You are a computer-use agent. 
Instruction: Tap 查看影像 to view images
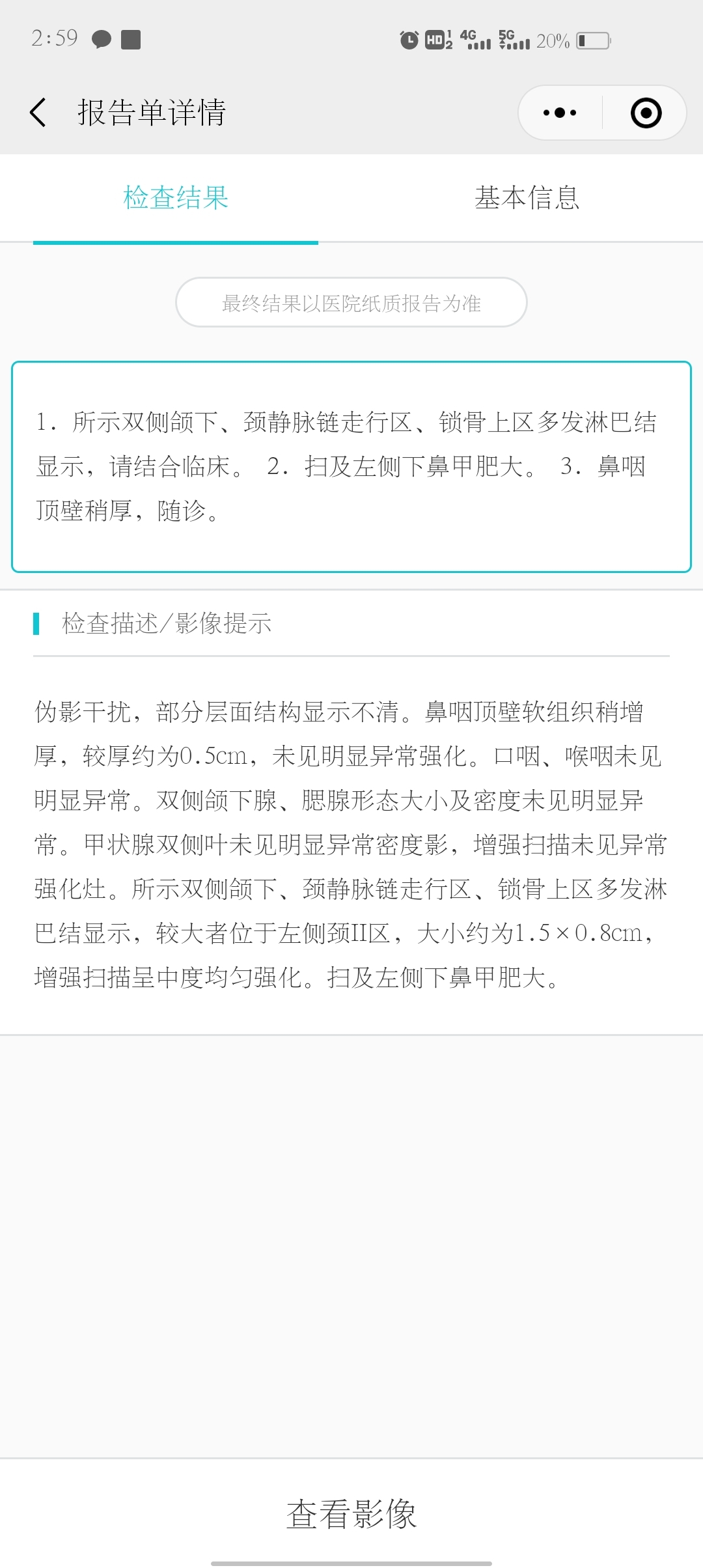pyautogui.click(x=351, y=1513)
